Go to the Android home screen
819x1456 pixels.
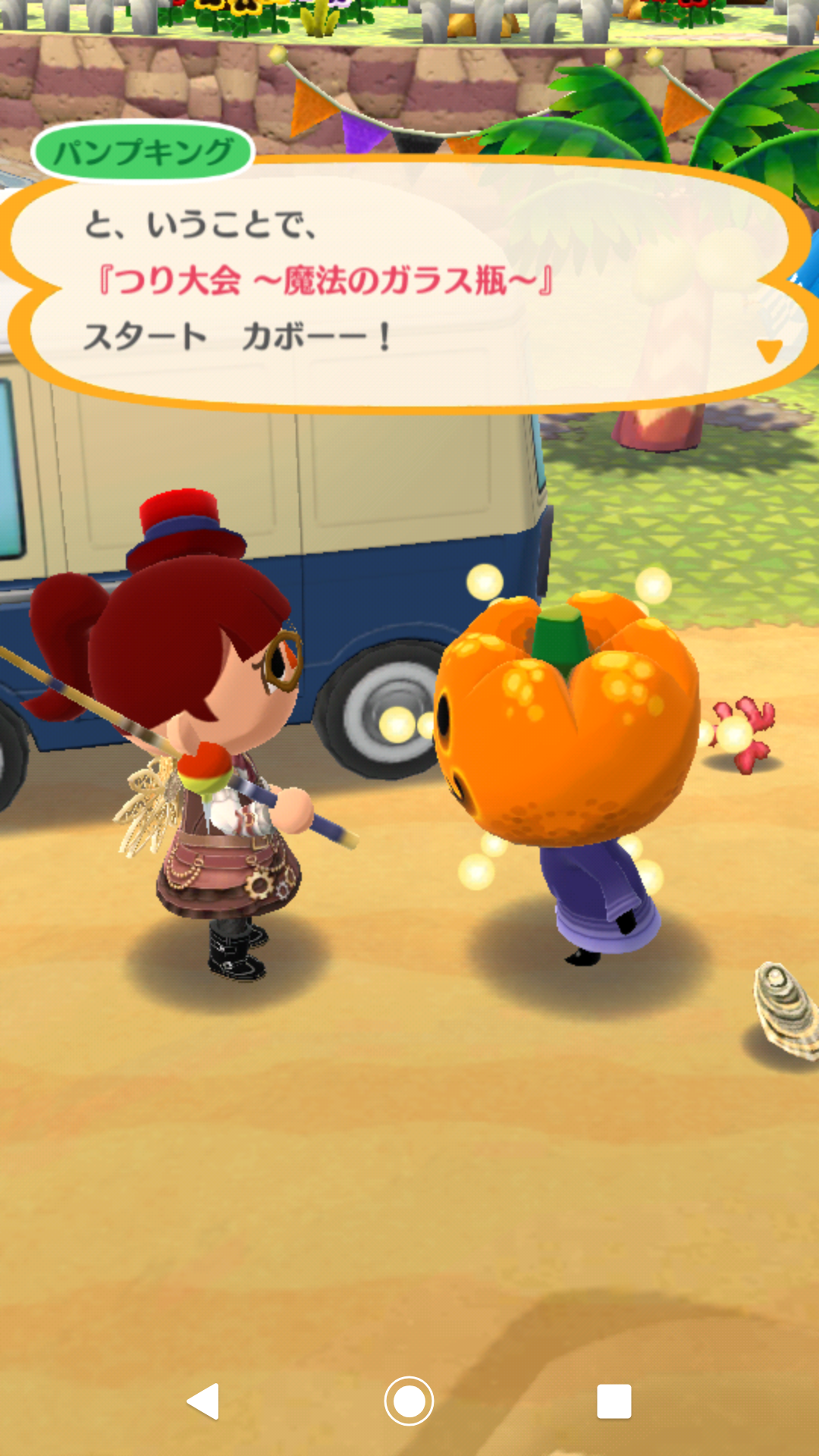(409, 1401)
